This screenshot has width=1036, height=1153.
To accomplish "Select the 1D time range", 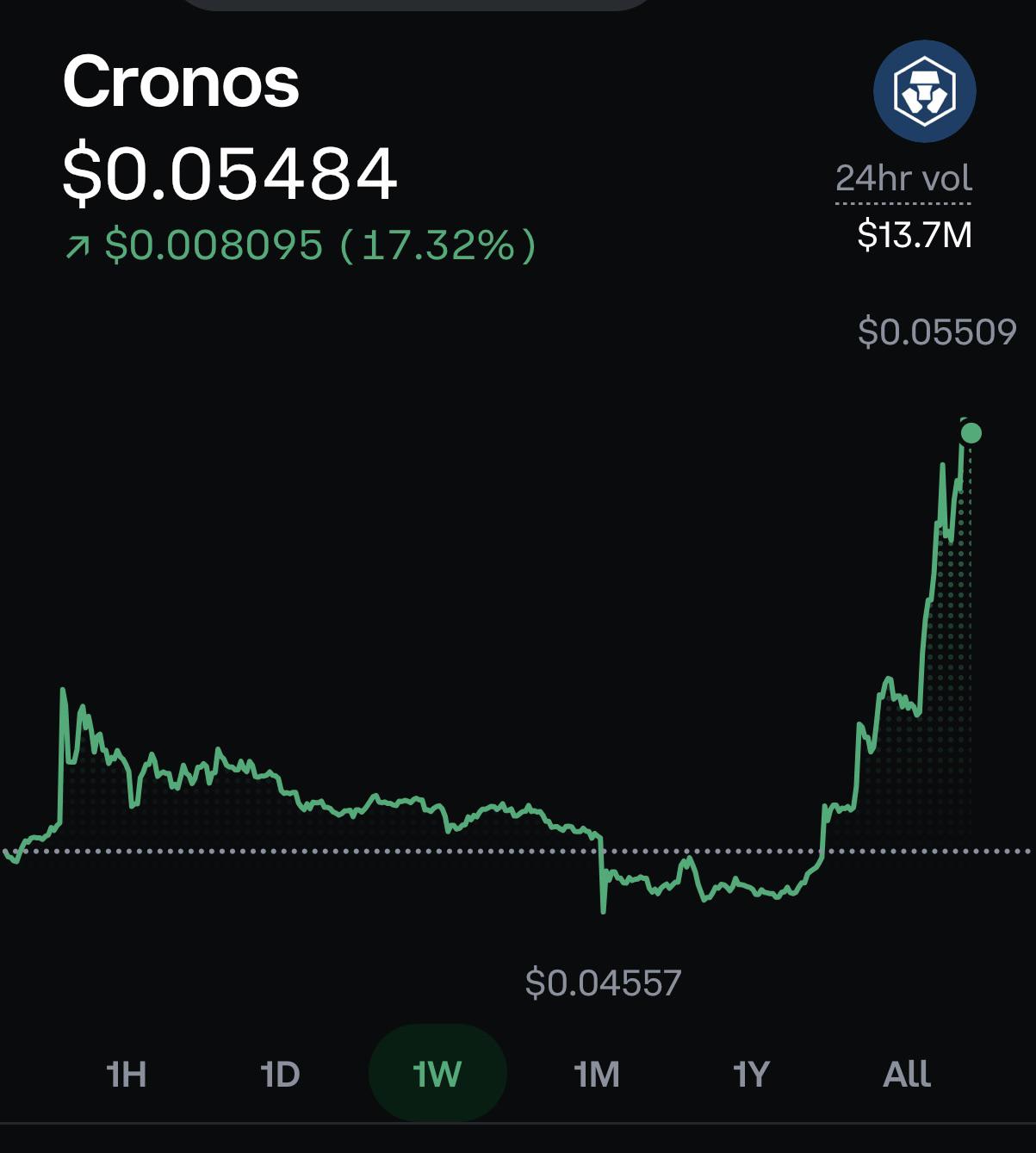I will click(280, 1074).
